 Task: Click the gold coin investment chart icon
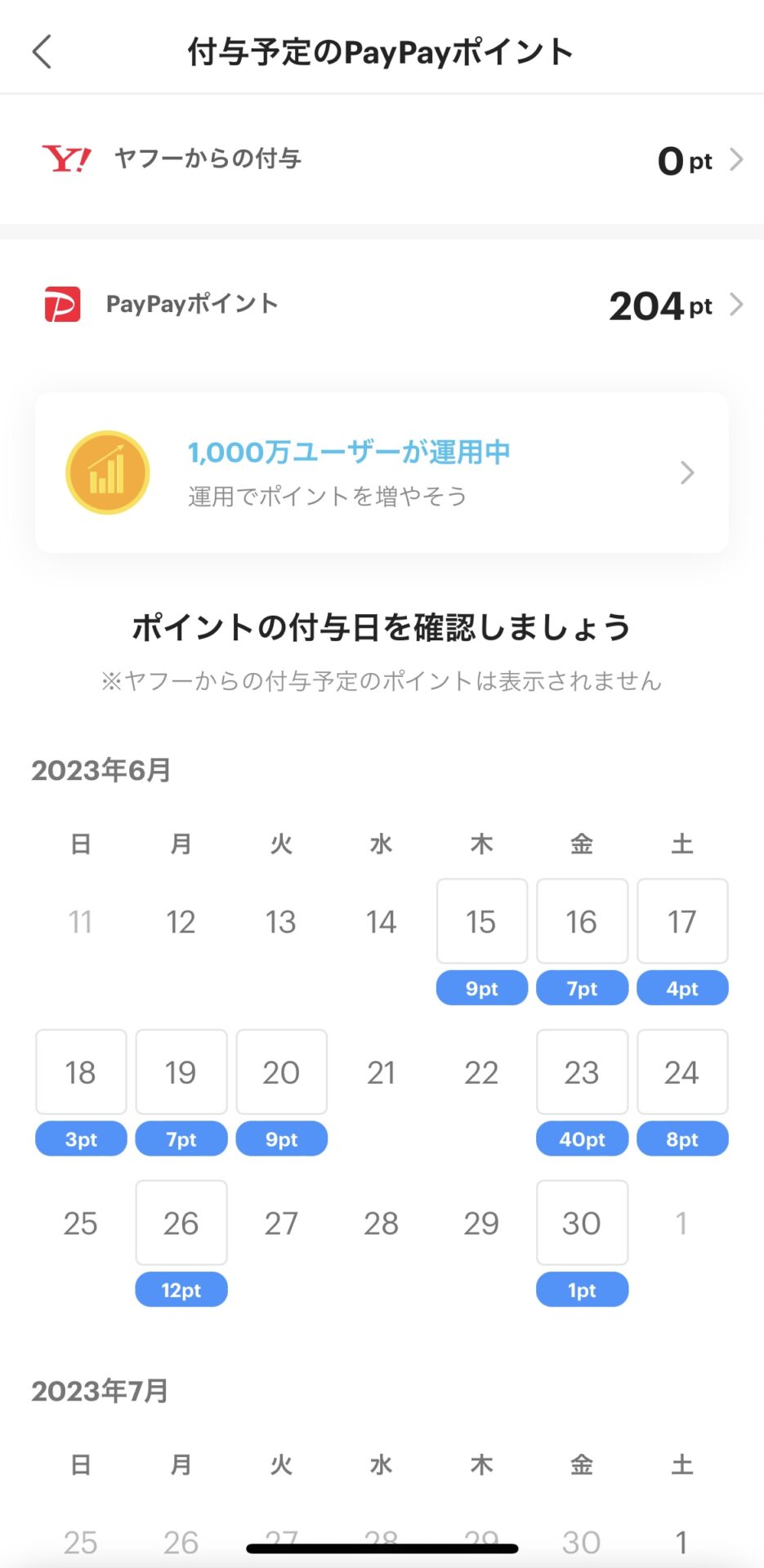[107, 472]
